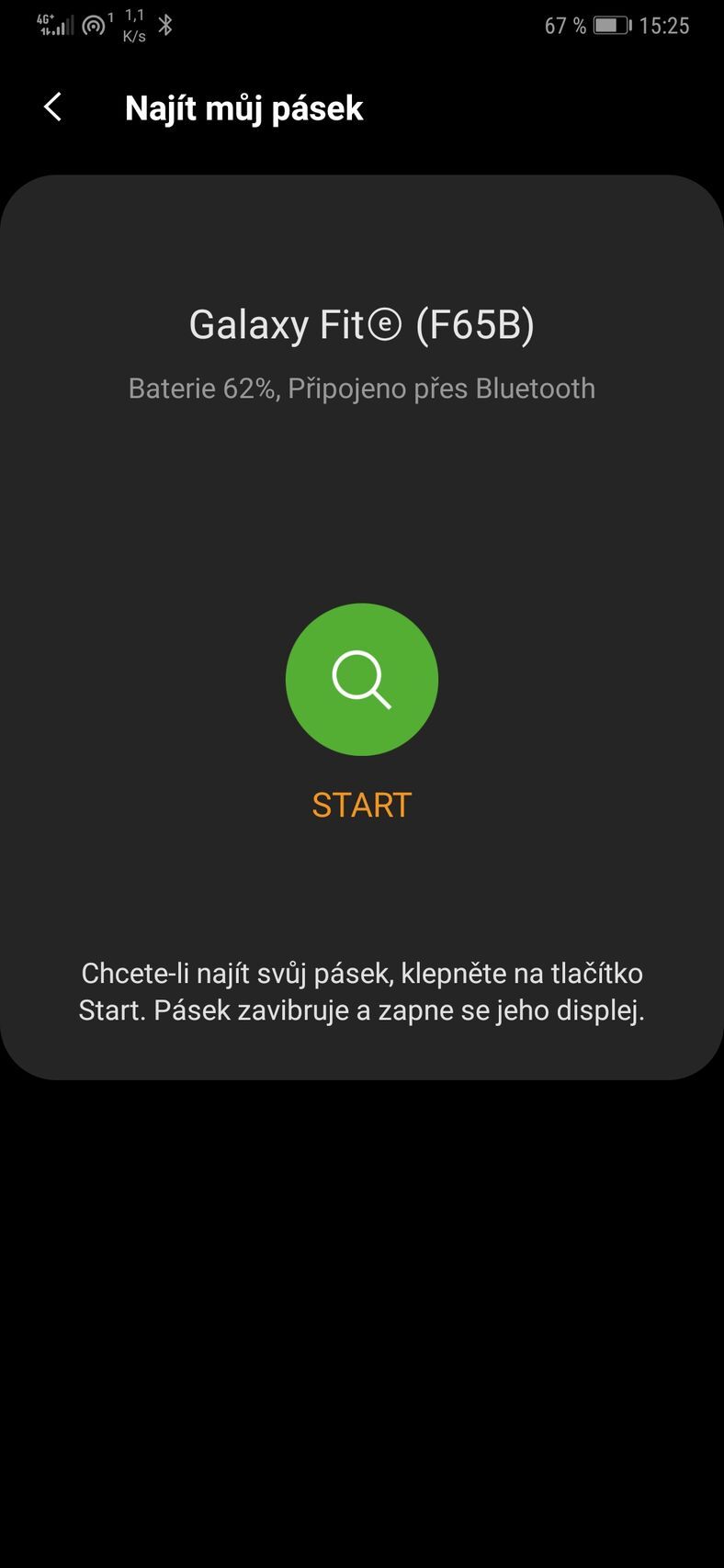Click the back arrow in the header

point(52,107)
